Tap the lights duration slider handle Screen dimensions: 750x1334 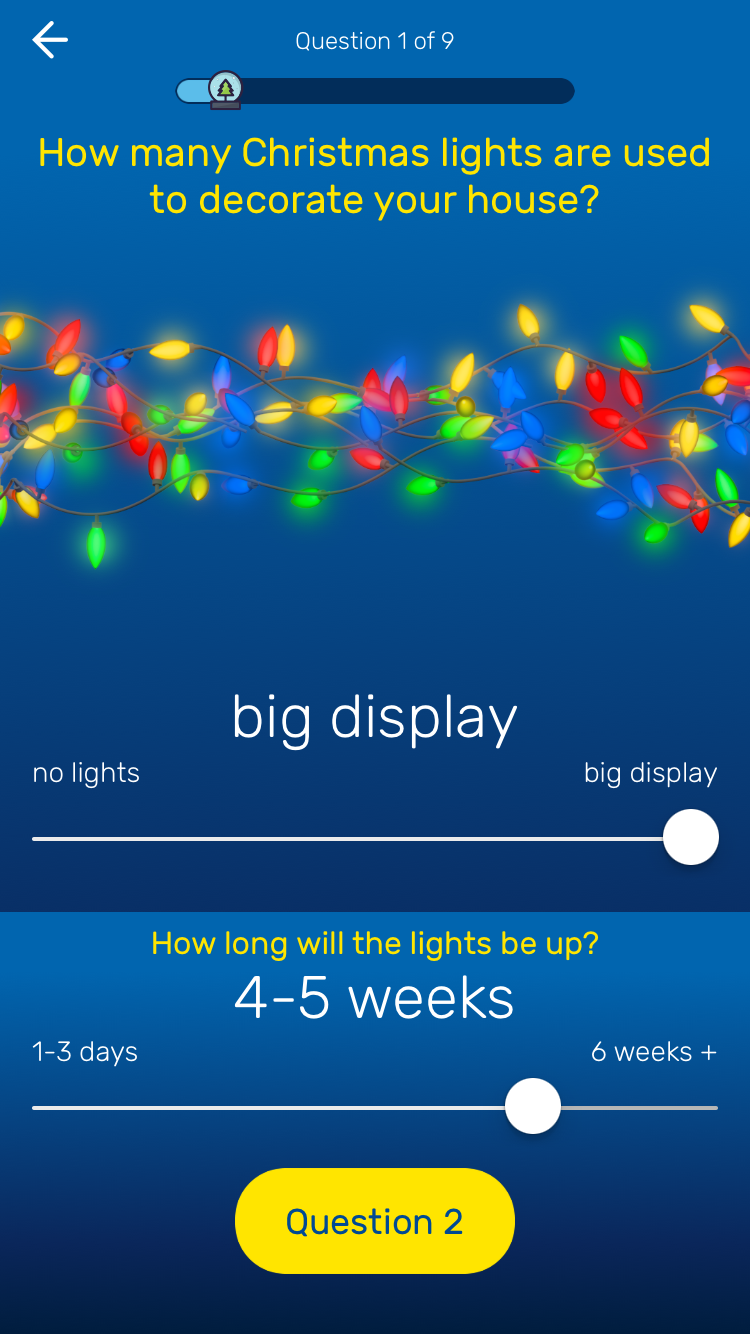[x=533, y=1106]
